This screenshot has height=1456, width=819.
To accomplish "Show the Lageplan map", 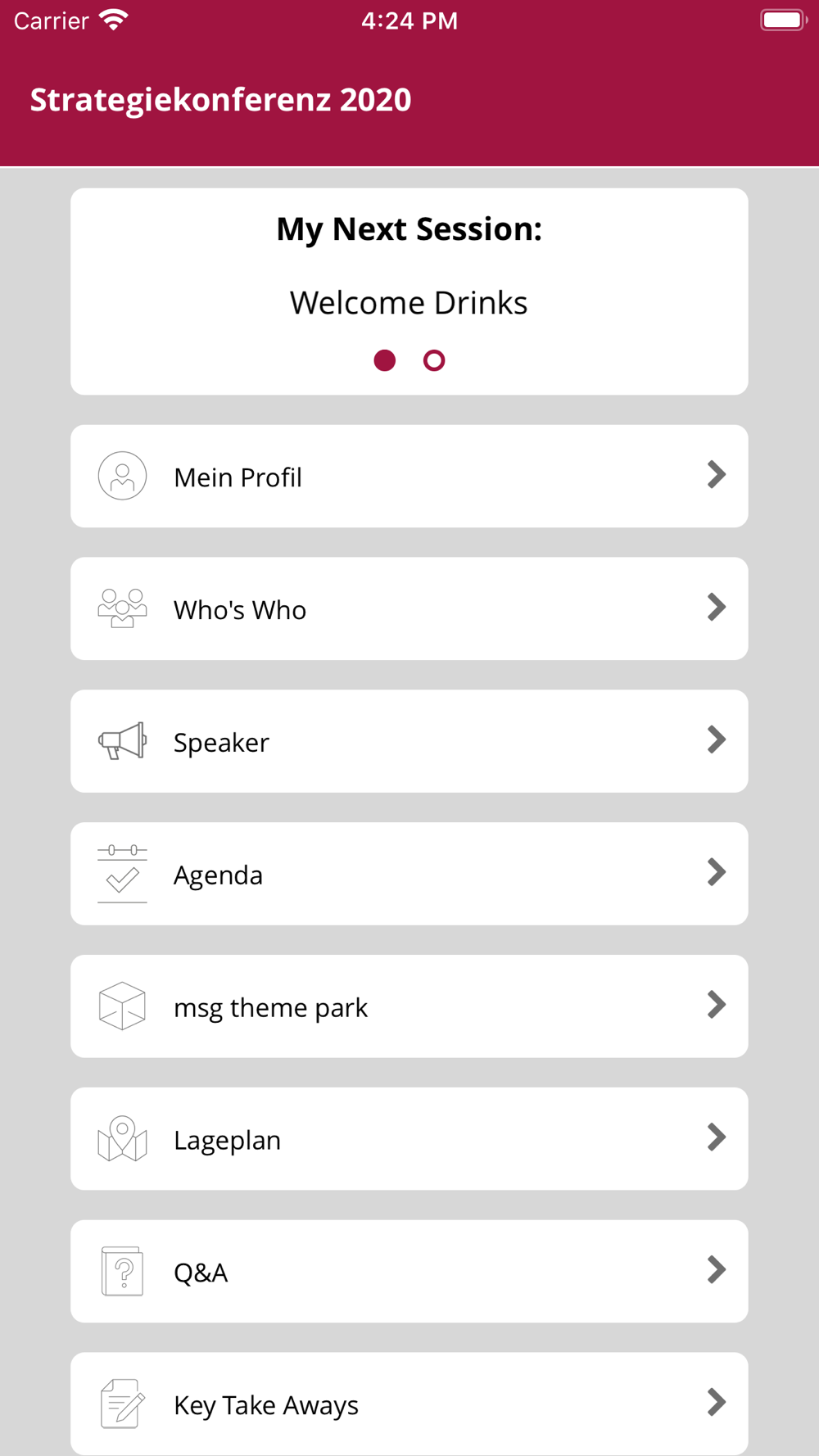I will [x=409, y=1139].
